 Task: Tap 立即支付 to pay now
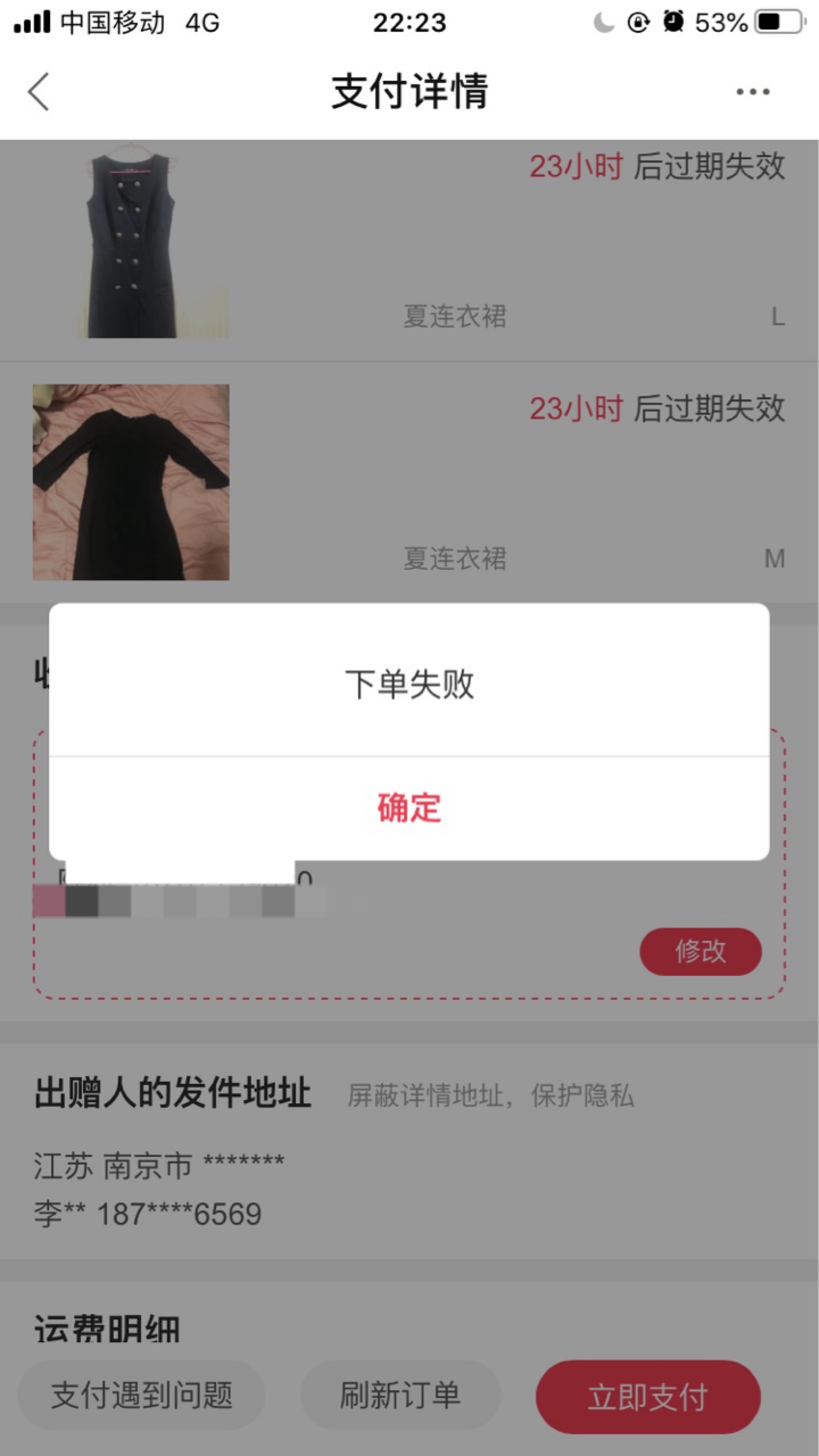(x=648, y=1396)
